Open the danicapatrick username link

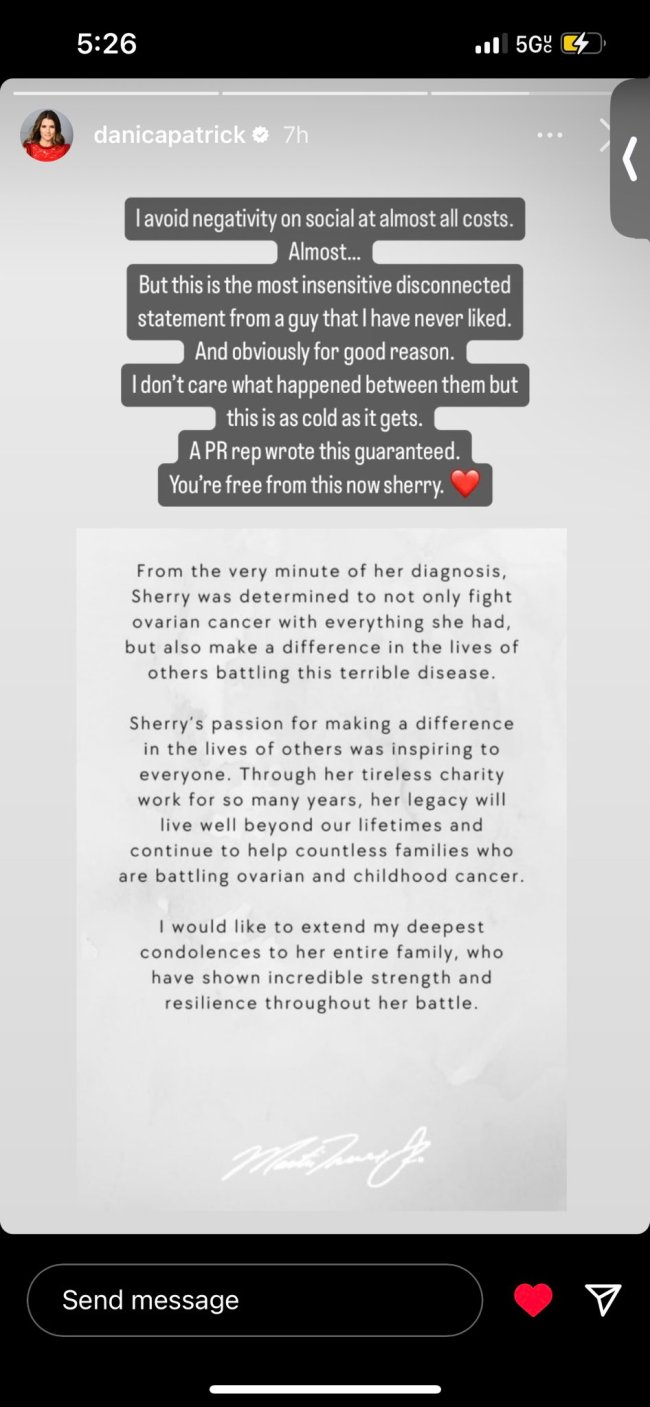click(x=169, y=135)
